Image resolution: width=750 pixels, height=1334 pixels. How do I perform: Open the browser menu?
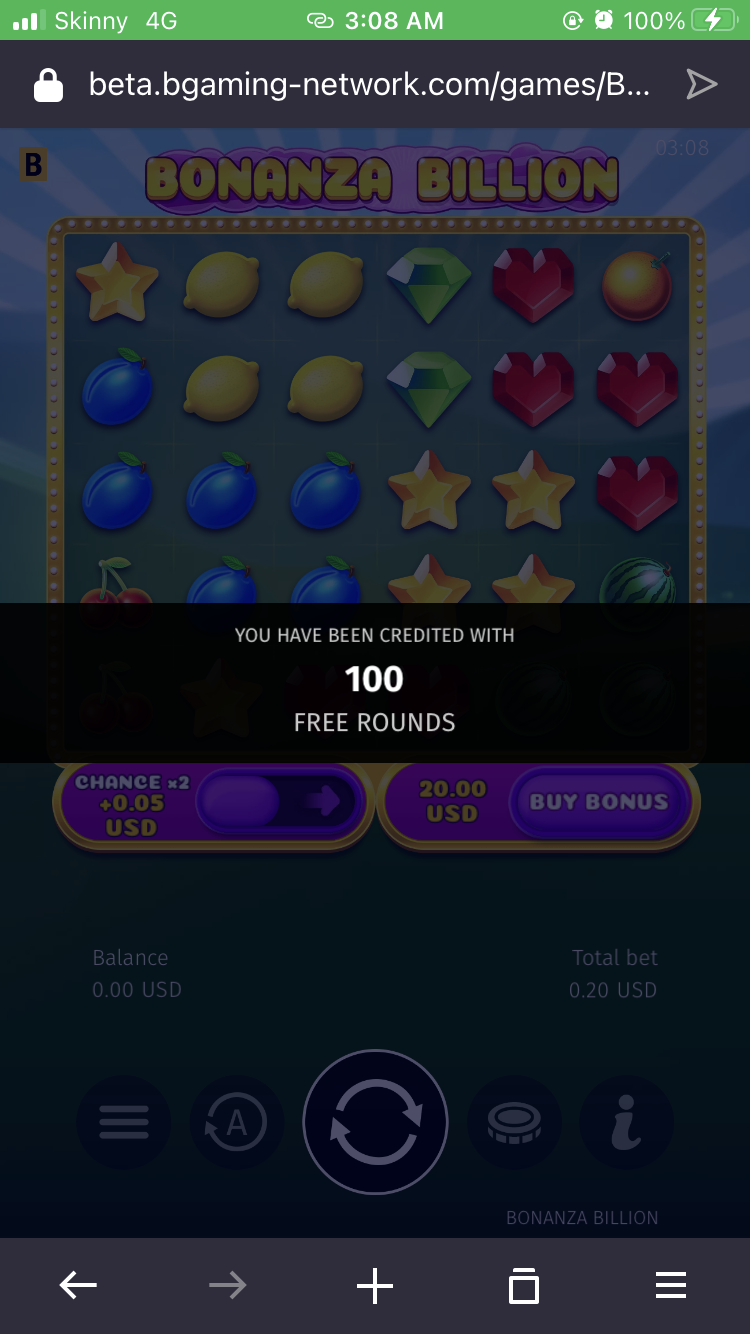click(x=671, y=1285)
